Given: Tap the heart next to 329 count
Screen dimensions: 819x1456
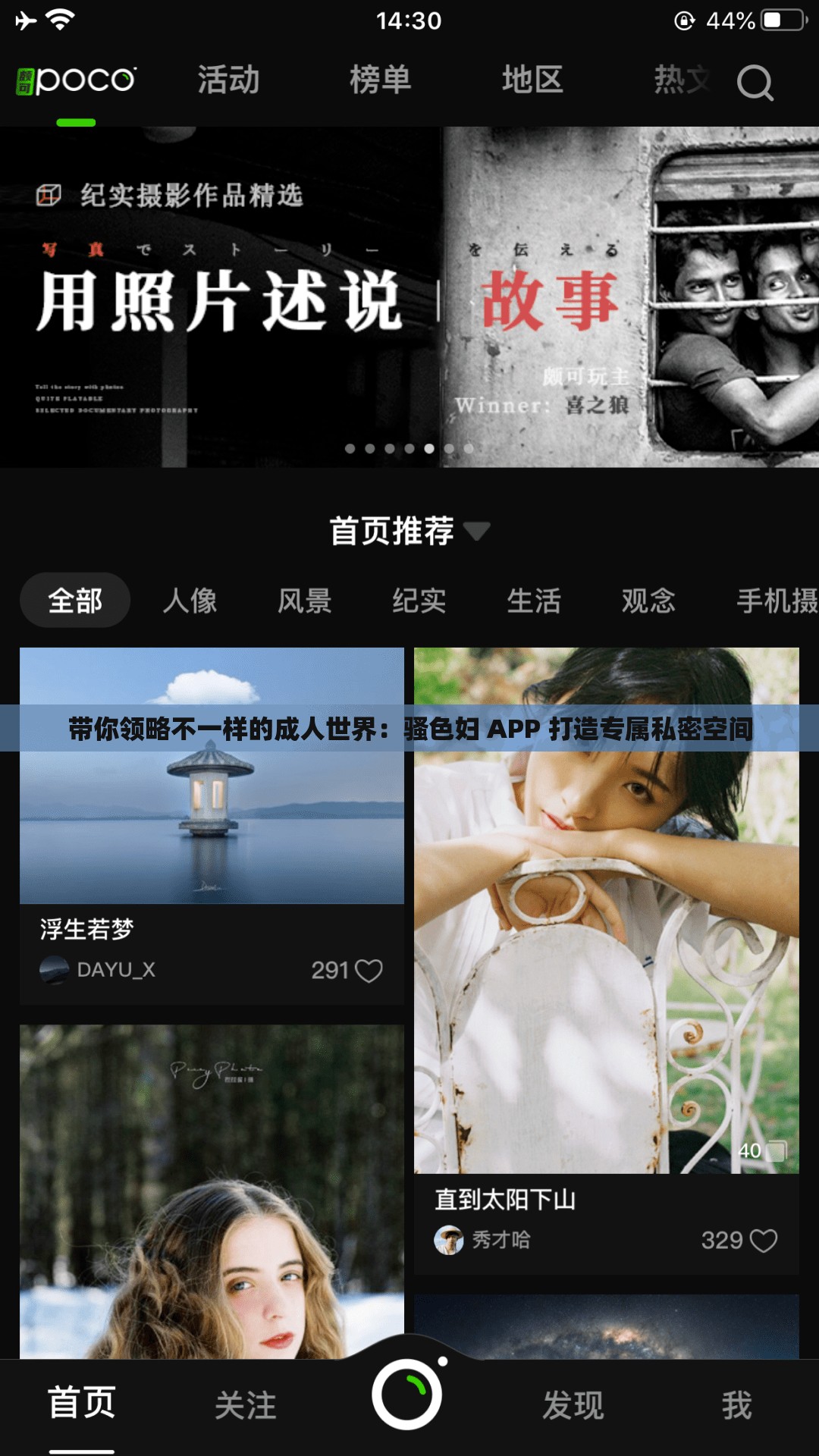Looking at the screenshot, I should point(762,1240).
